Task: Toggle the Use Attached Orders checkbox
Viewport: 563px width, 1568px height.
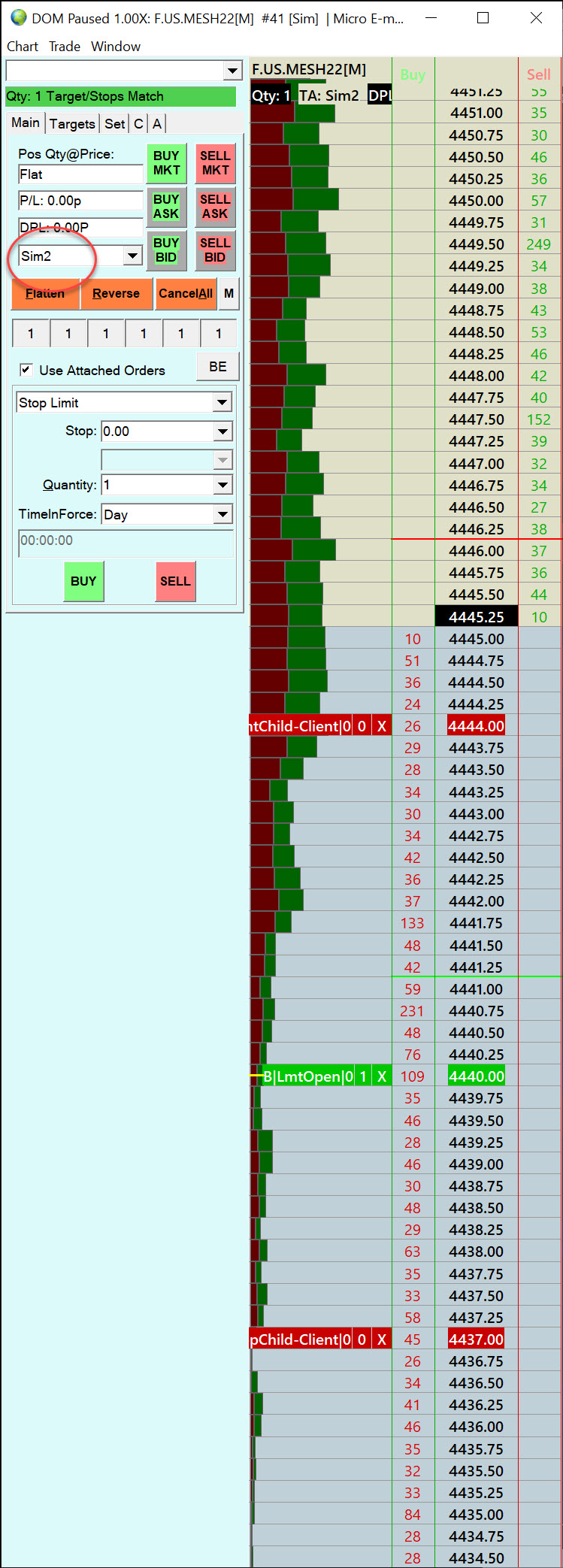Action: pyautogui.click(x=26, y=370)
